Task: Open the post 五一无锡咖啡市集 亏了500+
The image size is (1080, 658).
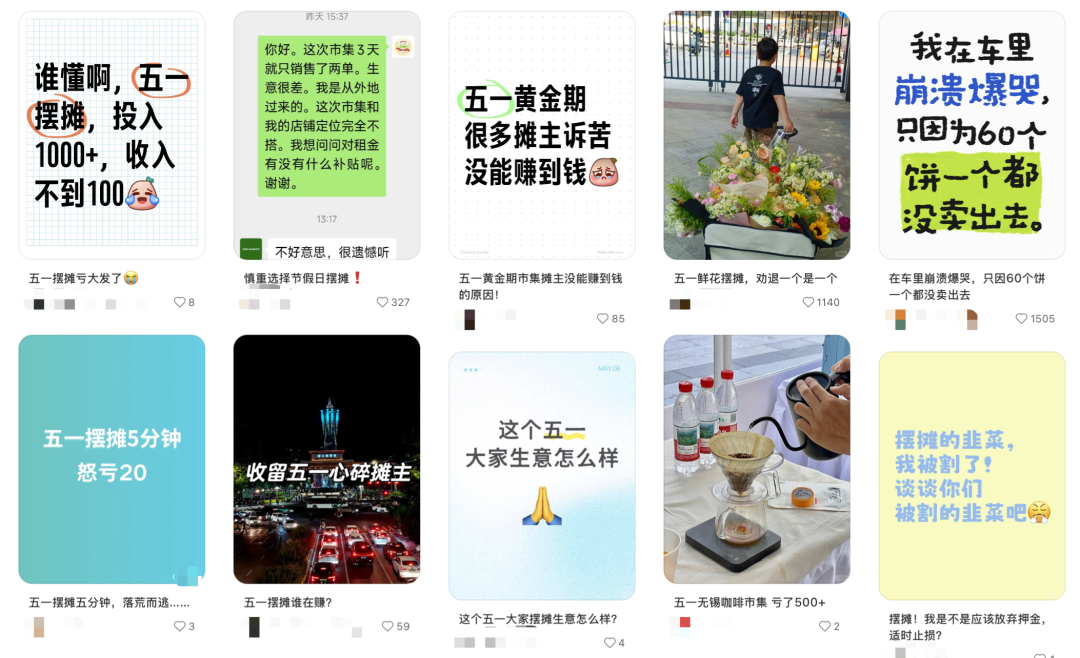Action: pyautogui.click(x=757, y=459)
